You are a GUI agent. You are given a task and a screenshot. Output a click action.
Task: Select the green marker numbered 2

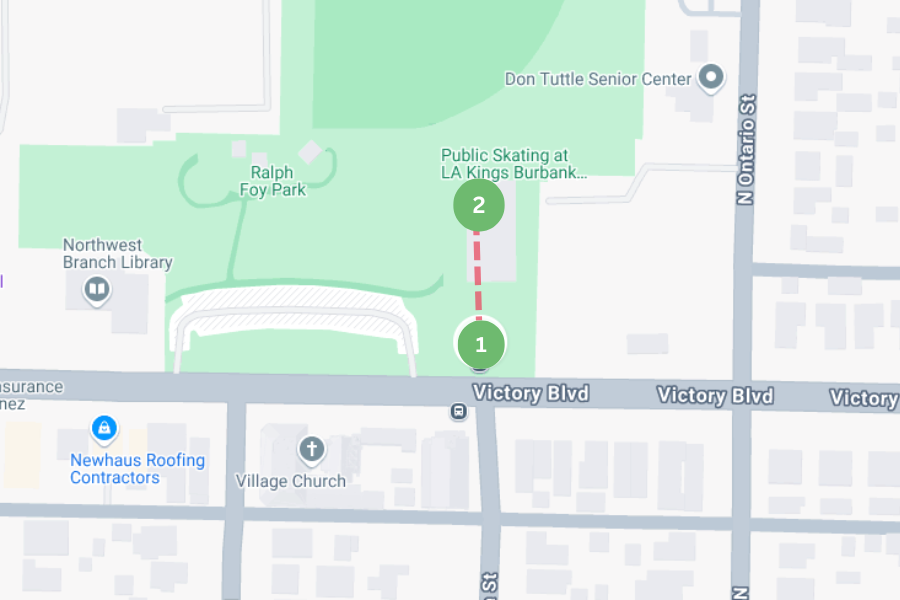pos(479,206)
